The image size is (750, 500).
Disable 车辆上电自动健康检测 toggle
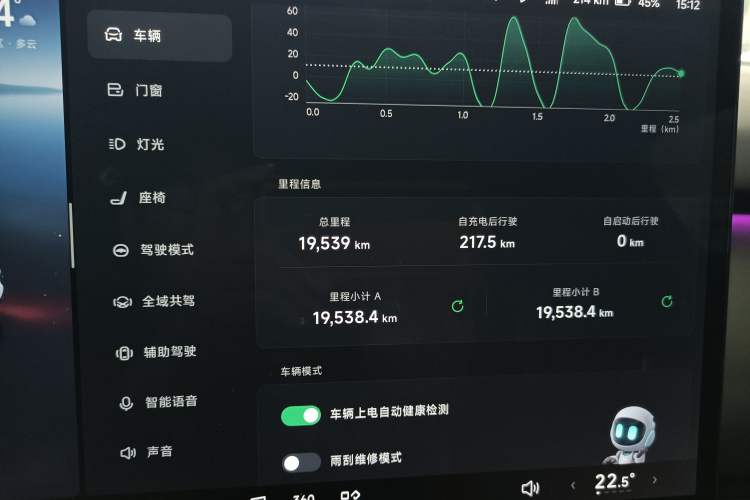301,415
